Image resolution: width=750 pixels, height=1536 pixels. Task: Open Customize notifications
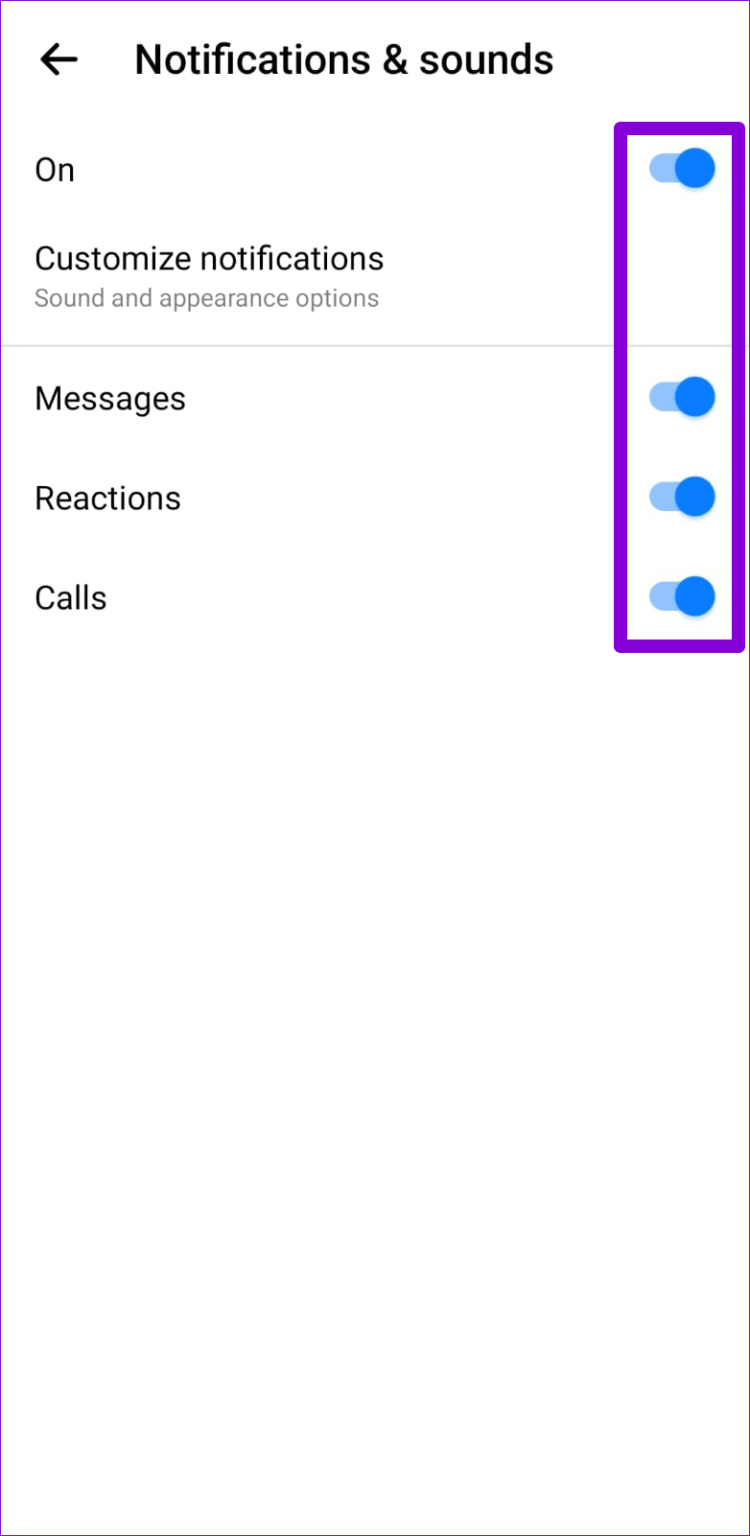pyautogui.click(x=208, y=258)
